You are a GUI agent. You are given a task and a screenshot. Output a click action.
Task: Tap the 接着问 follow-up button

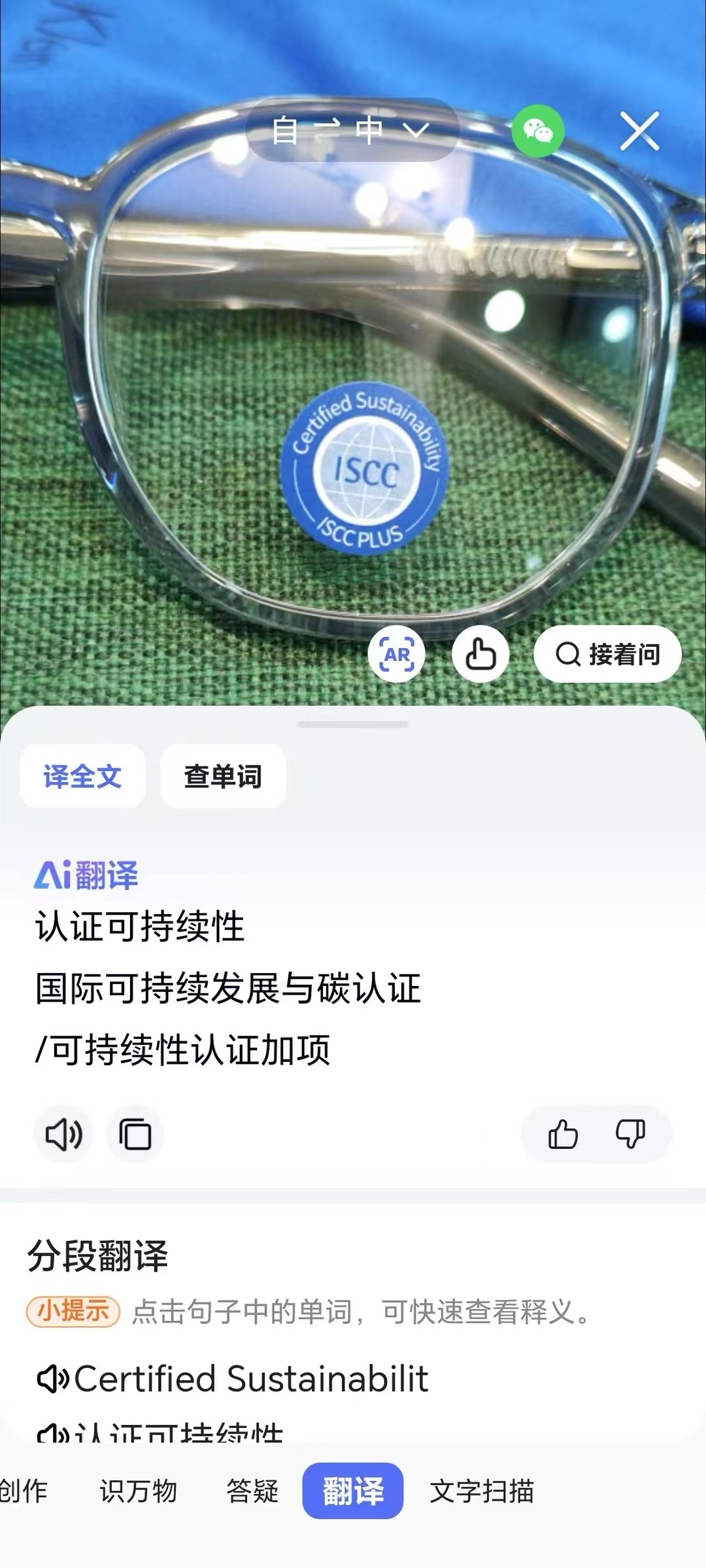click(607, 654)
